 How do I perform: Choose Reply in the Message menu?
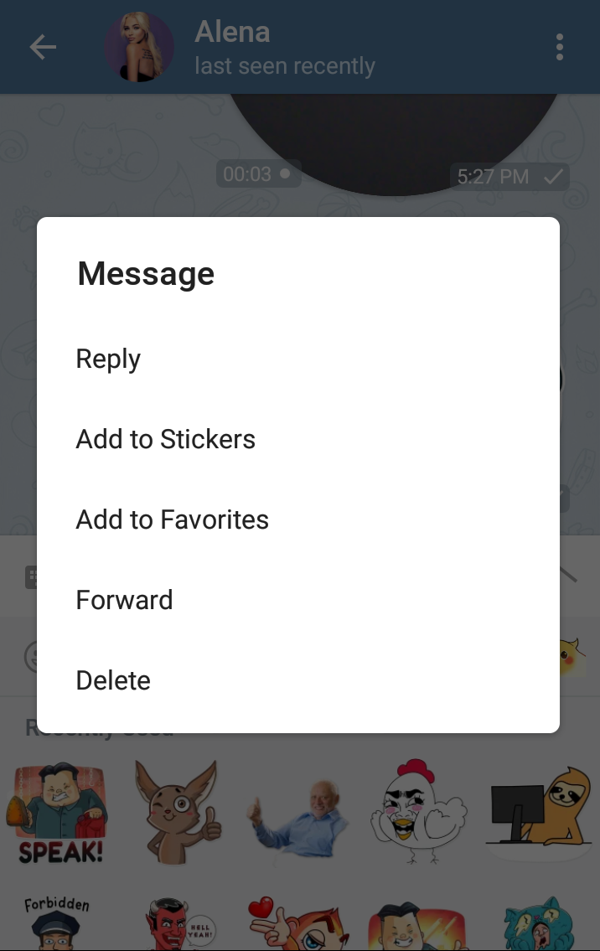click(x=109, y=359)
